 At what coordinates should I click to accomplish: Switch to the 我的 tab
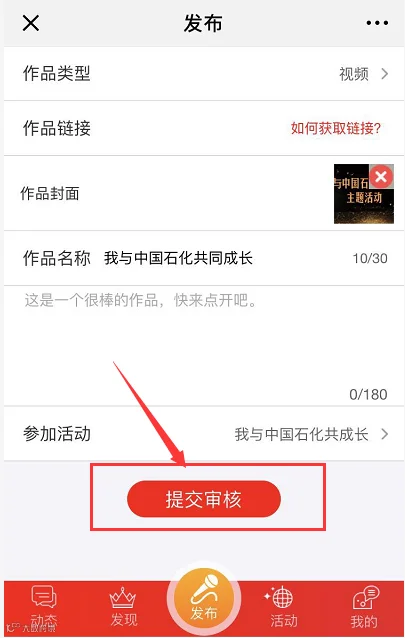[364, 607]
